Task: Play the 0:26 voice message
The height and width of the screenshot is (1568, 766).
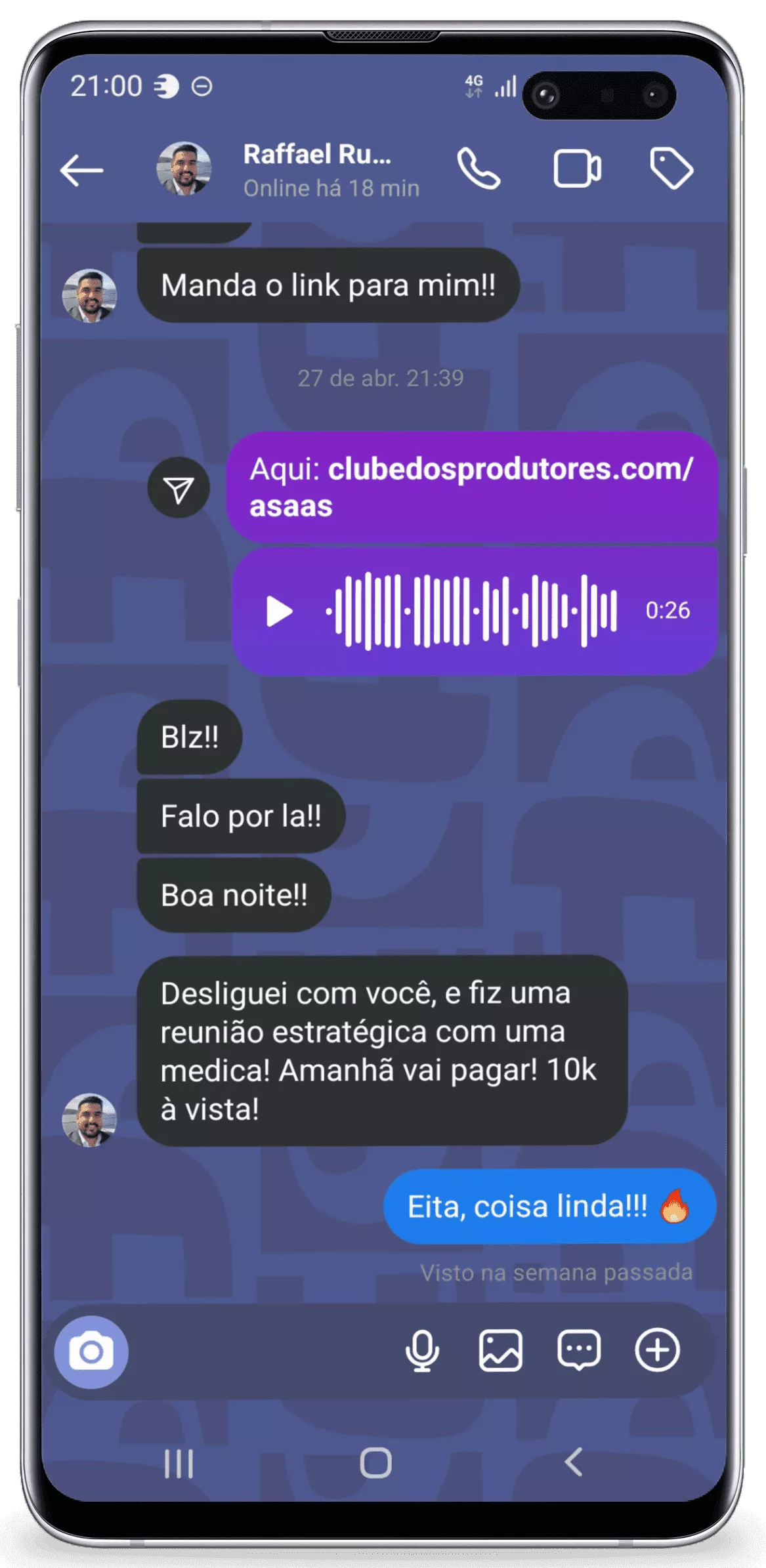Action: pos(279,611)
